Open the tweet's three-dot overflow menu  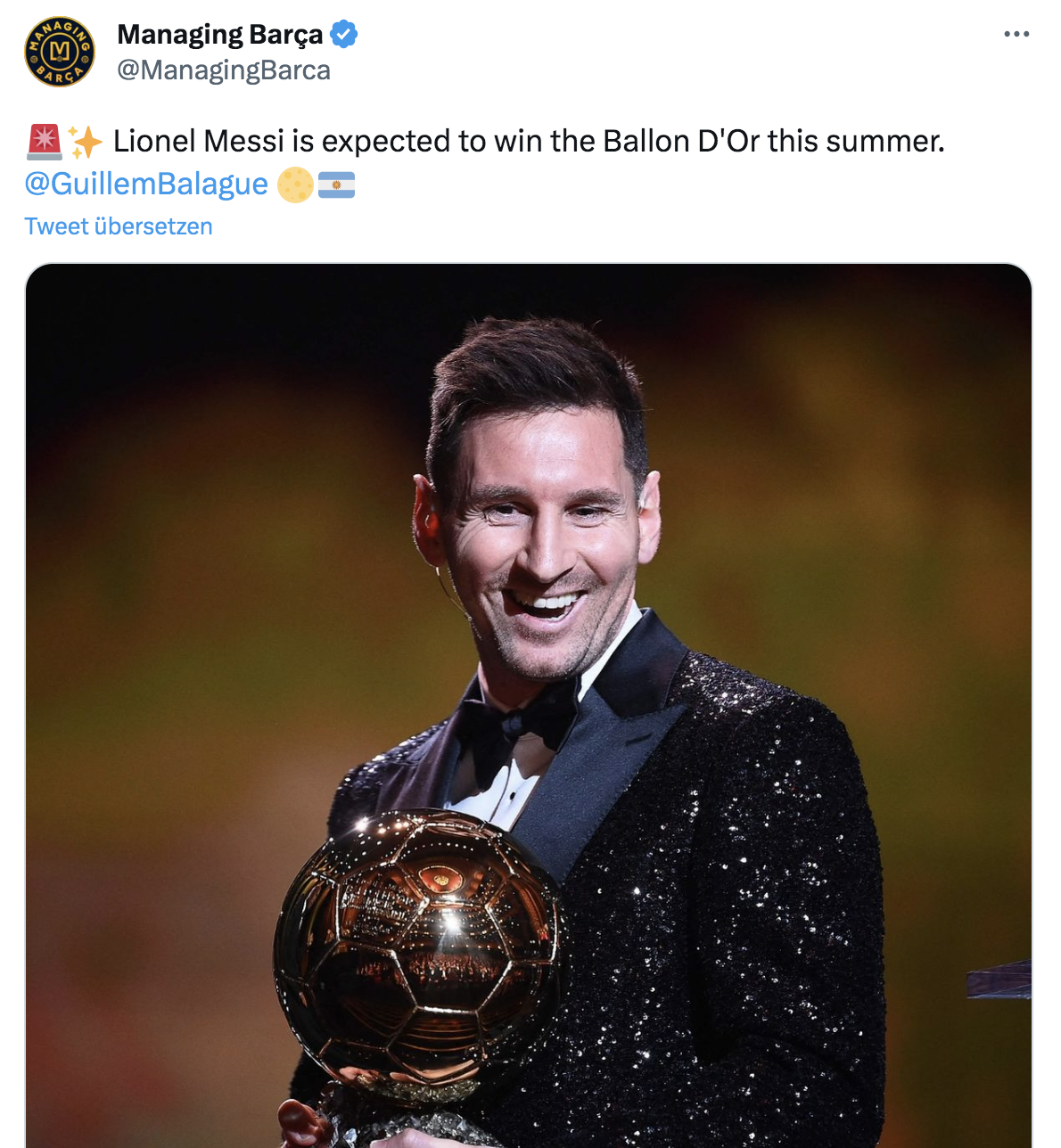1016,35
